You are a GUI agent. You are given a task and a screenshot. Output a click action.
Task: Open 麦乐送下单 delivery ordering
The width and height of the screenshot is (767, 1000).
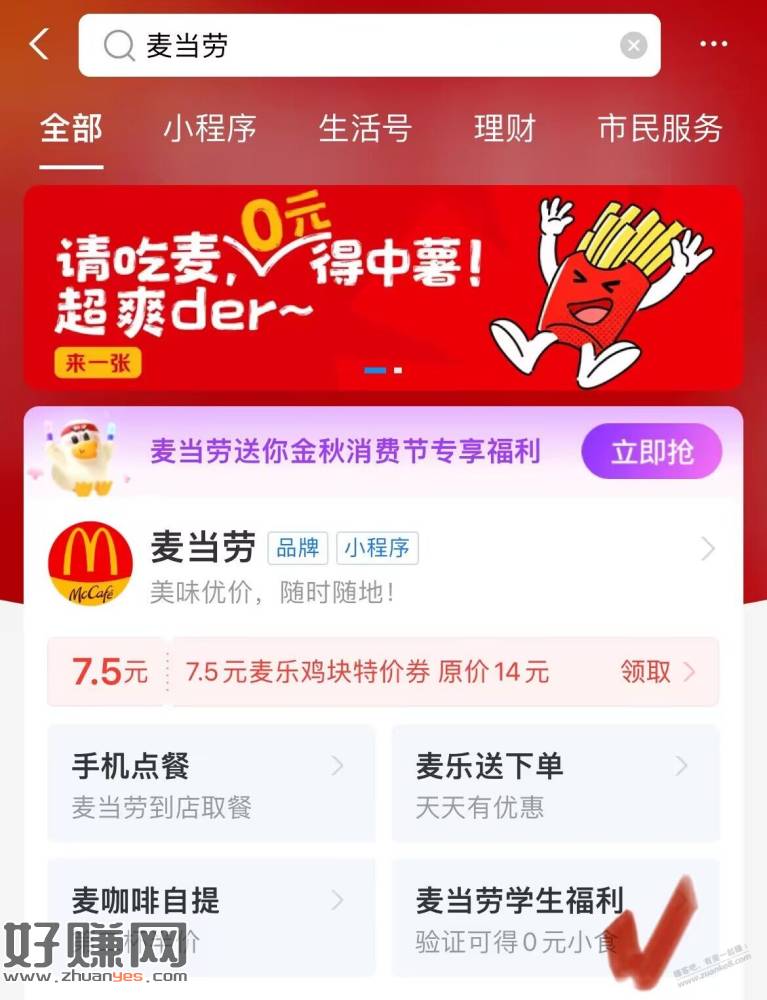(x=555, y=783)
